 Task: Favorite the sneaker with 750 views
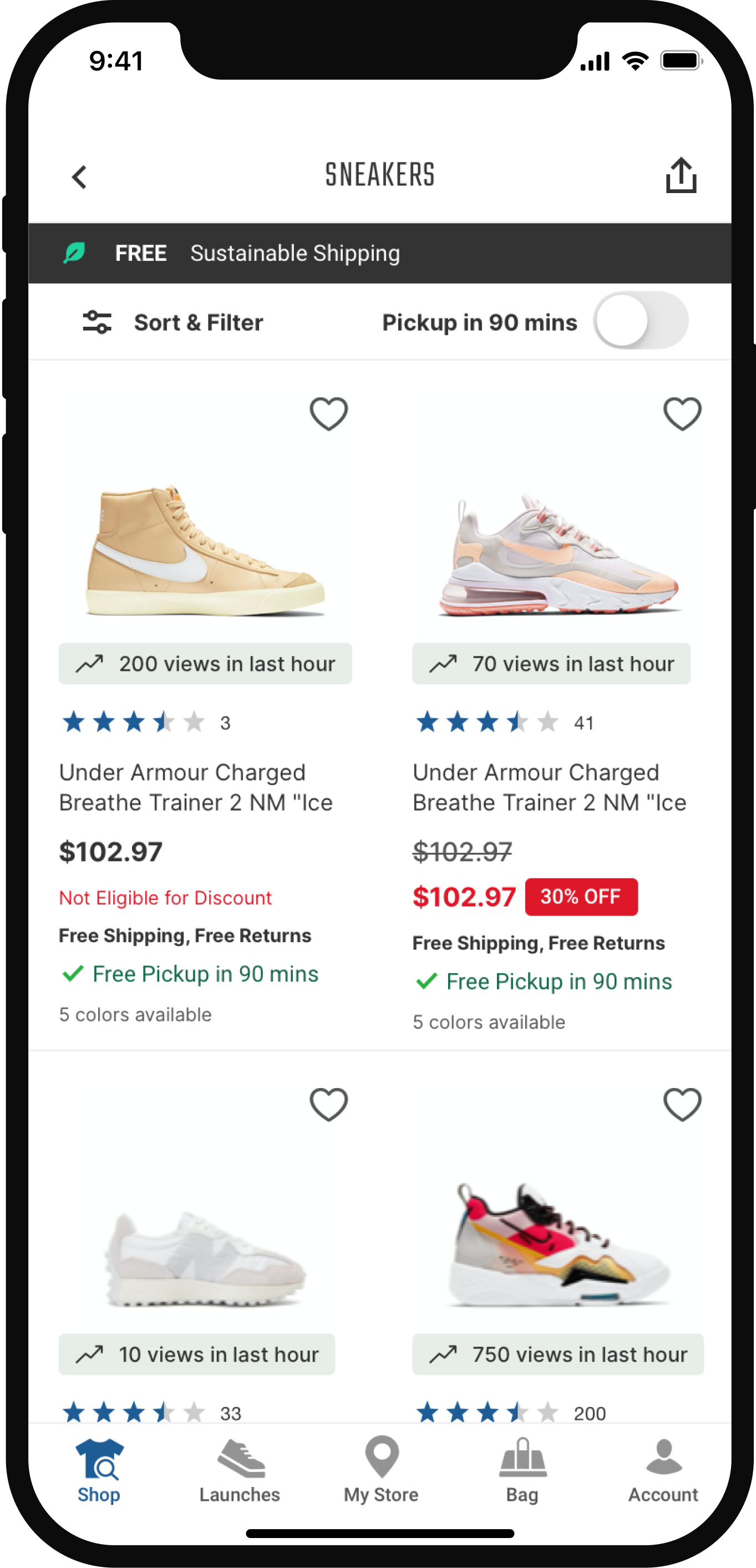pyautogui.click(x=682, y=1104)
